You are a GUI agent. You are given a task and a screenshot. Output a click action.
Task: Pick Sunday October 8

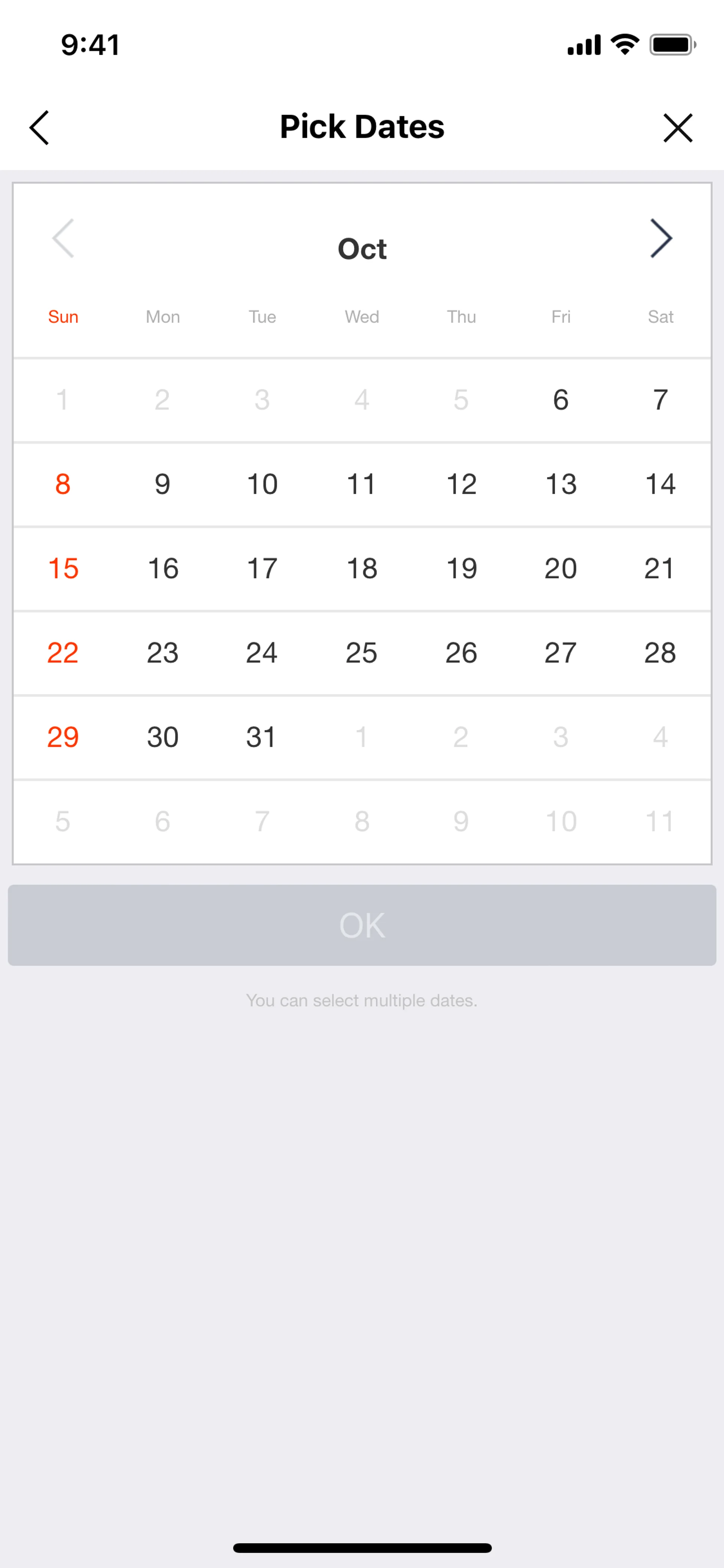(x=63, y=485)
